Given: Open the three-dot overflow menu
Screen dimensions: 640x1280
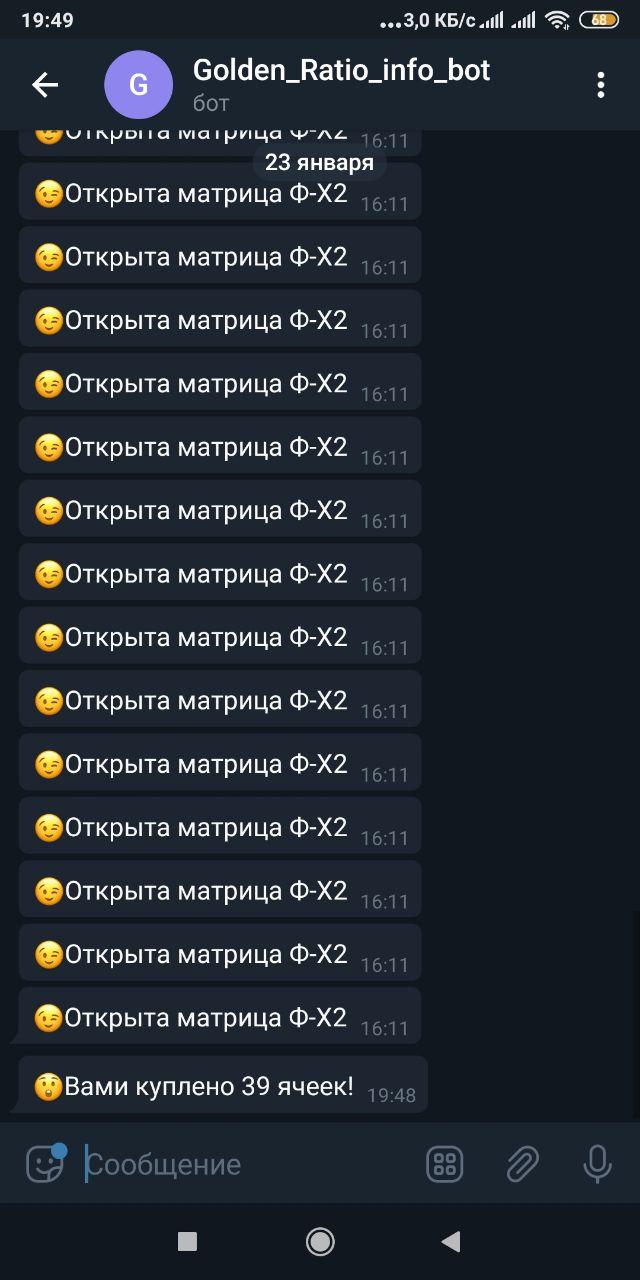Looking at the screenshot, I should pyautogui.click(x=601, y=85).
